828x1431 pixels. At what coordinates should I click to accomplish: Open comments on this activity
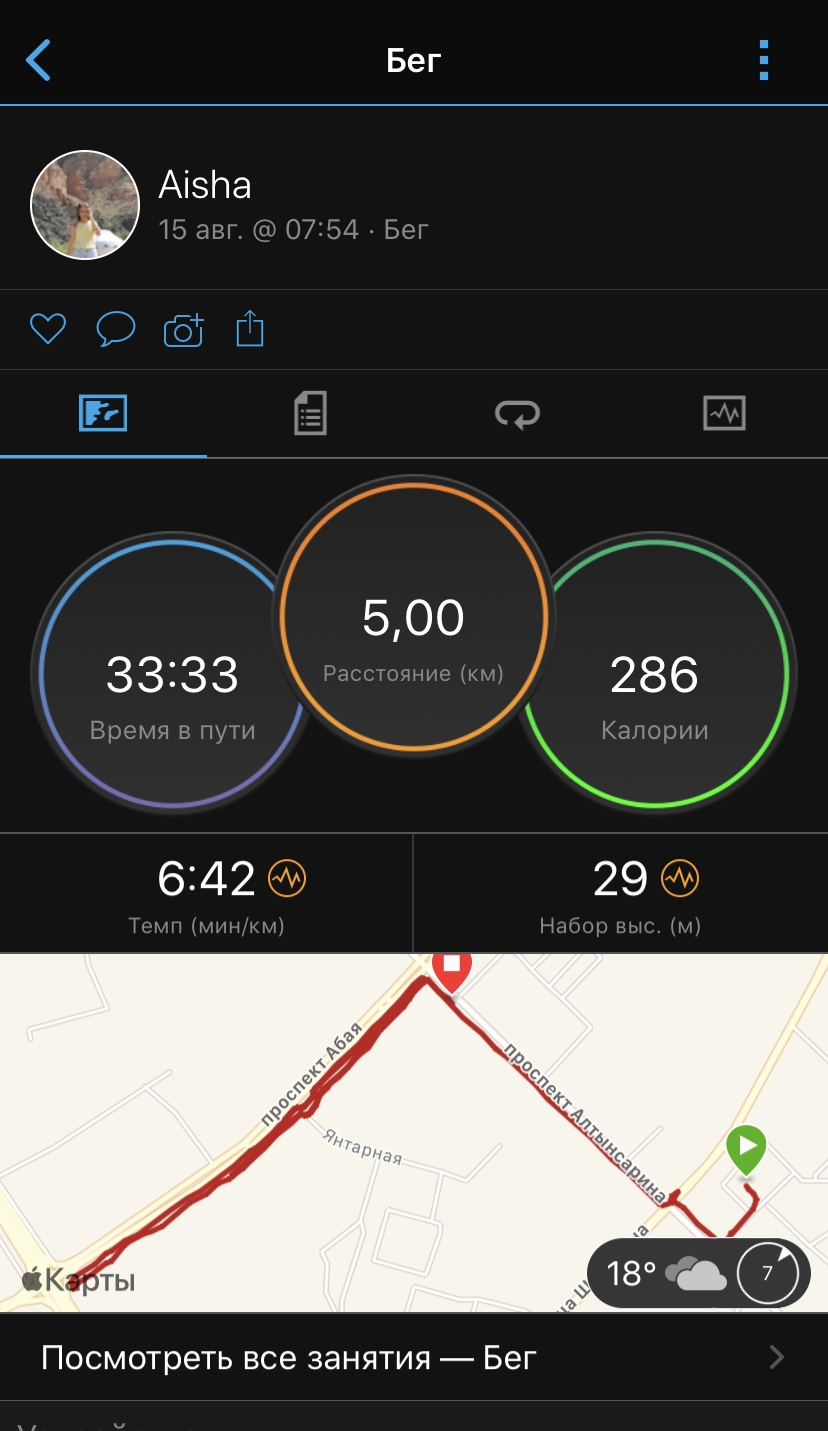(x=115, y=329)
